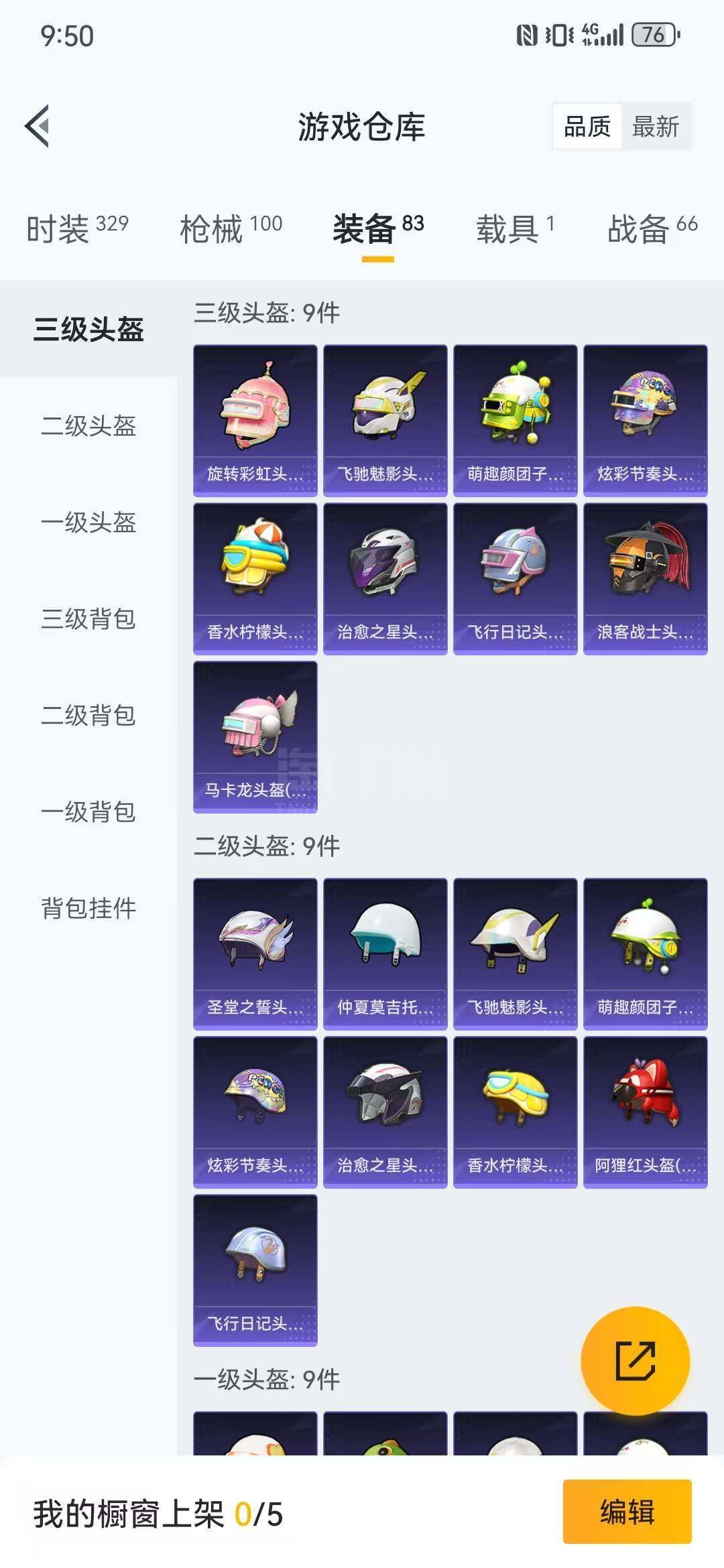724x1568 pixels.
Task: Select 二级头盔 in the side list
Action: pyautogui.click(x=88, y=426)
